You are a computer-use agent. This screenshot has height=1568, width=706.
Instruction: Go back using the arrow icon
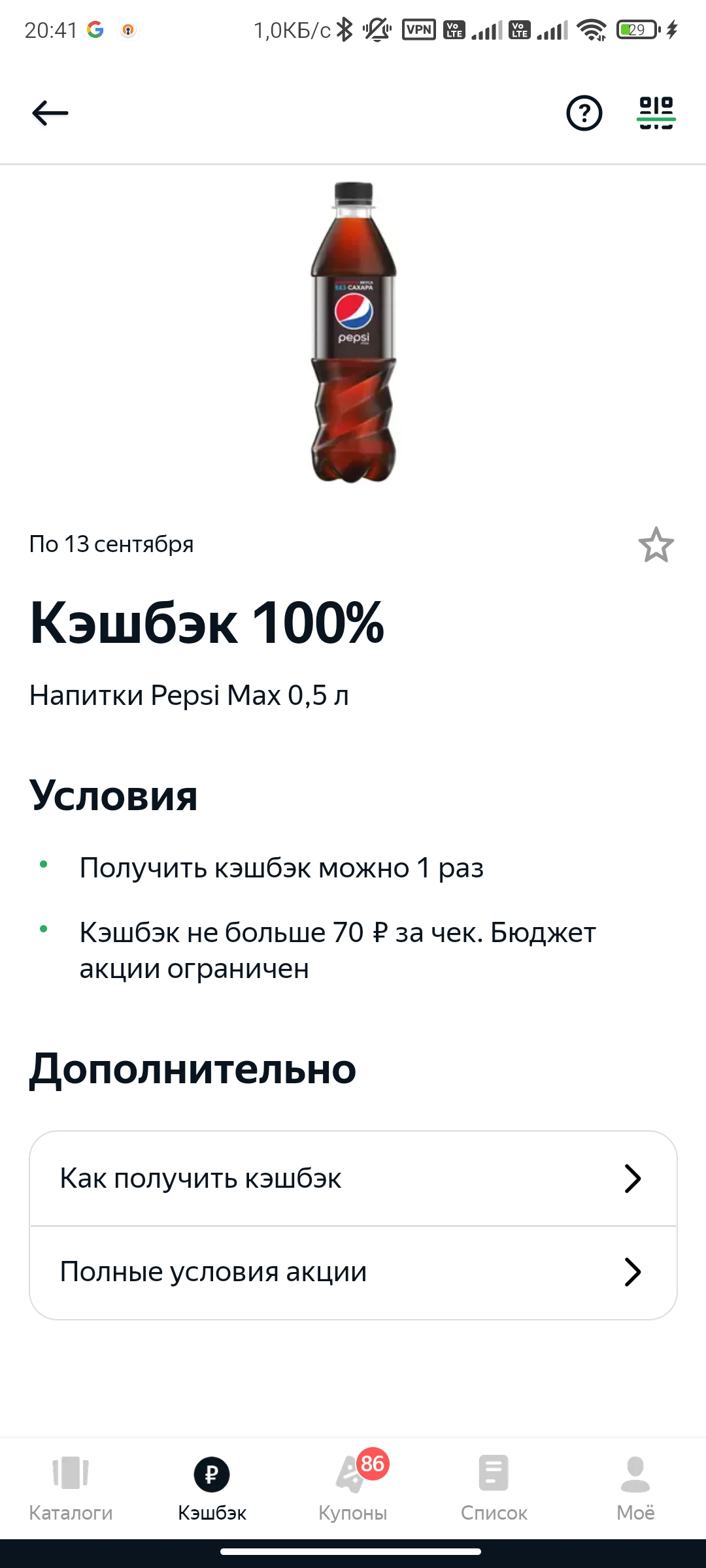(50, 113)
